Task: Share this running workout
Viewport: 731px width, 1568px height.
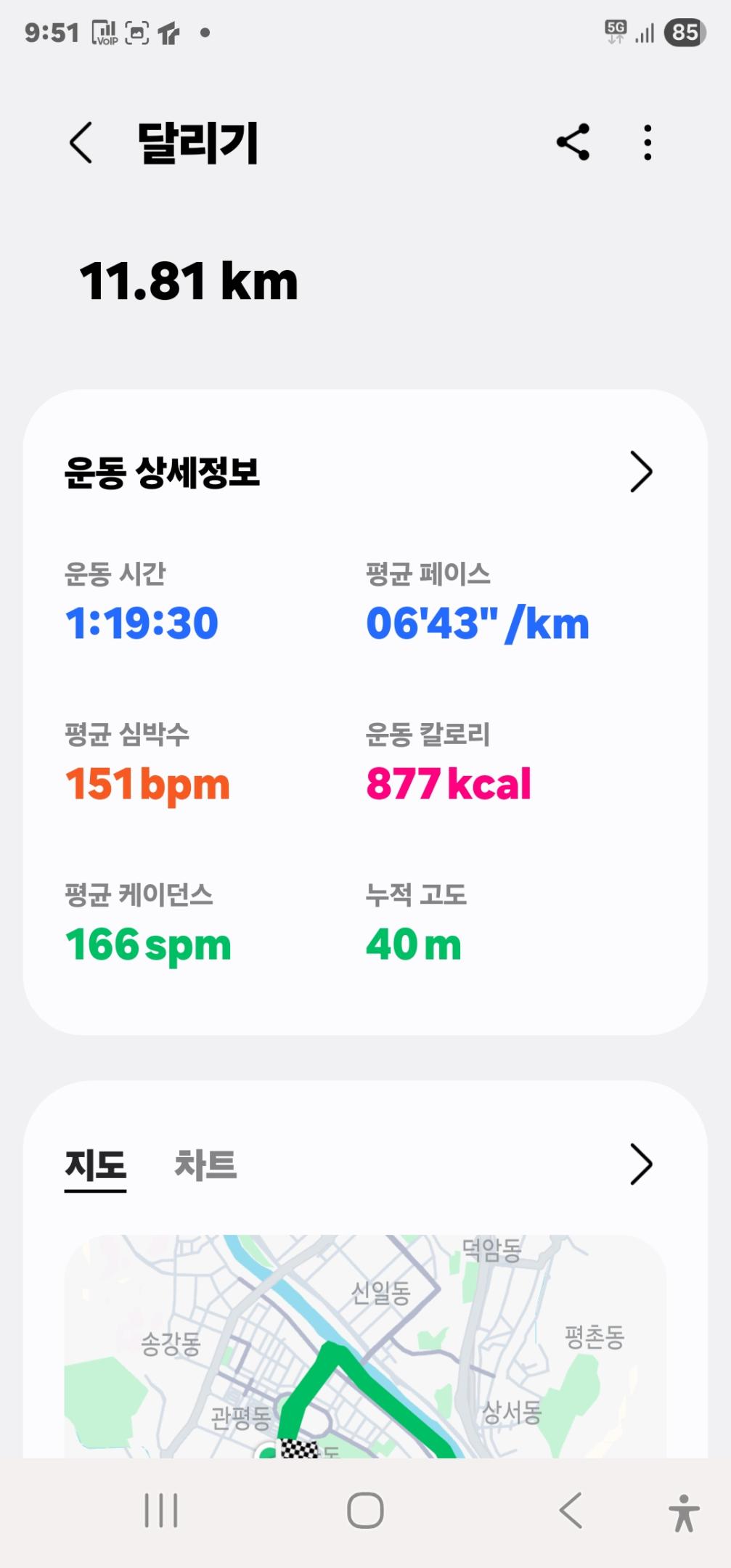Action: [573, 142]
